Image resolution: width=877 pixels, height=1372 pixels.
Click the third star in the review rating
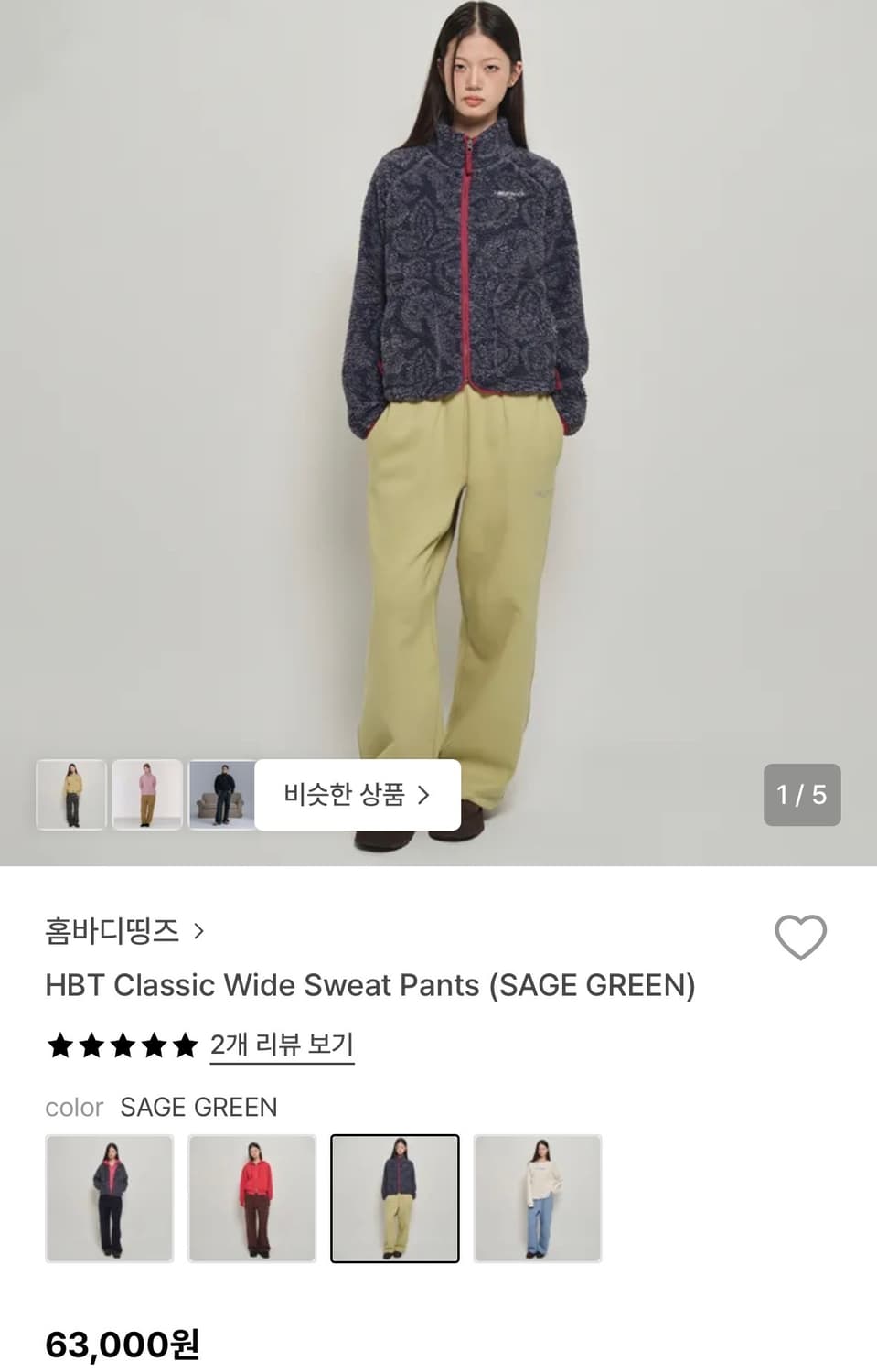pyautogui.click(x=122, y=1045)
